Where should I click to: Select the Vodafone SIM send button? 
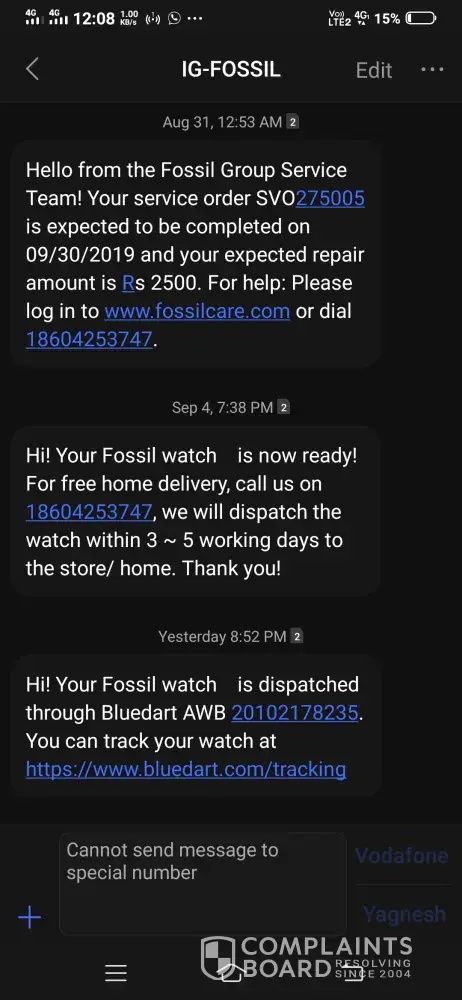point(401,855)
